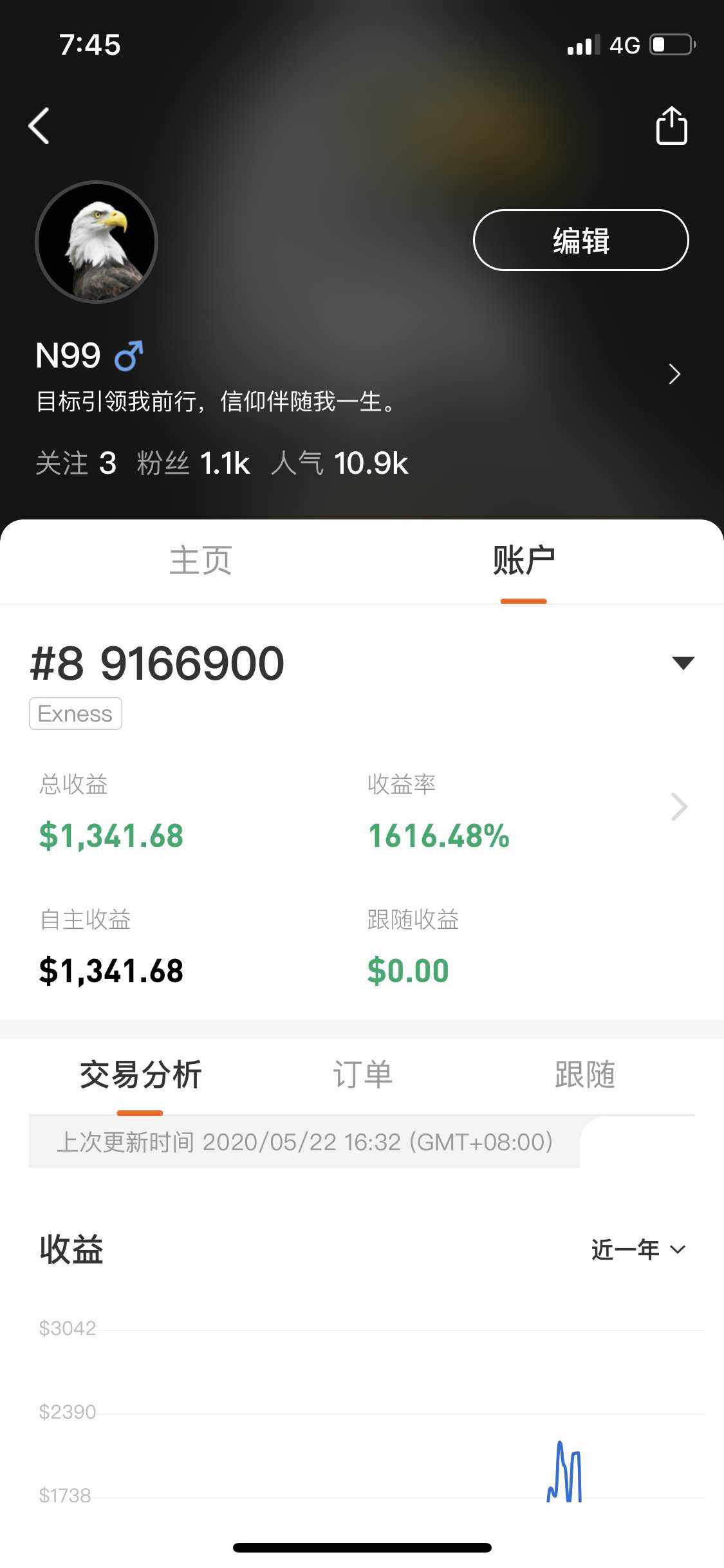Screen dimensions: 724x1568
Task: Tap the 编辑 edit profile button
Action: coord(580,240)
